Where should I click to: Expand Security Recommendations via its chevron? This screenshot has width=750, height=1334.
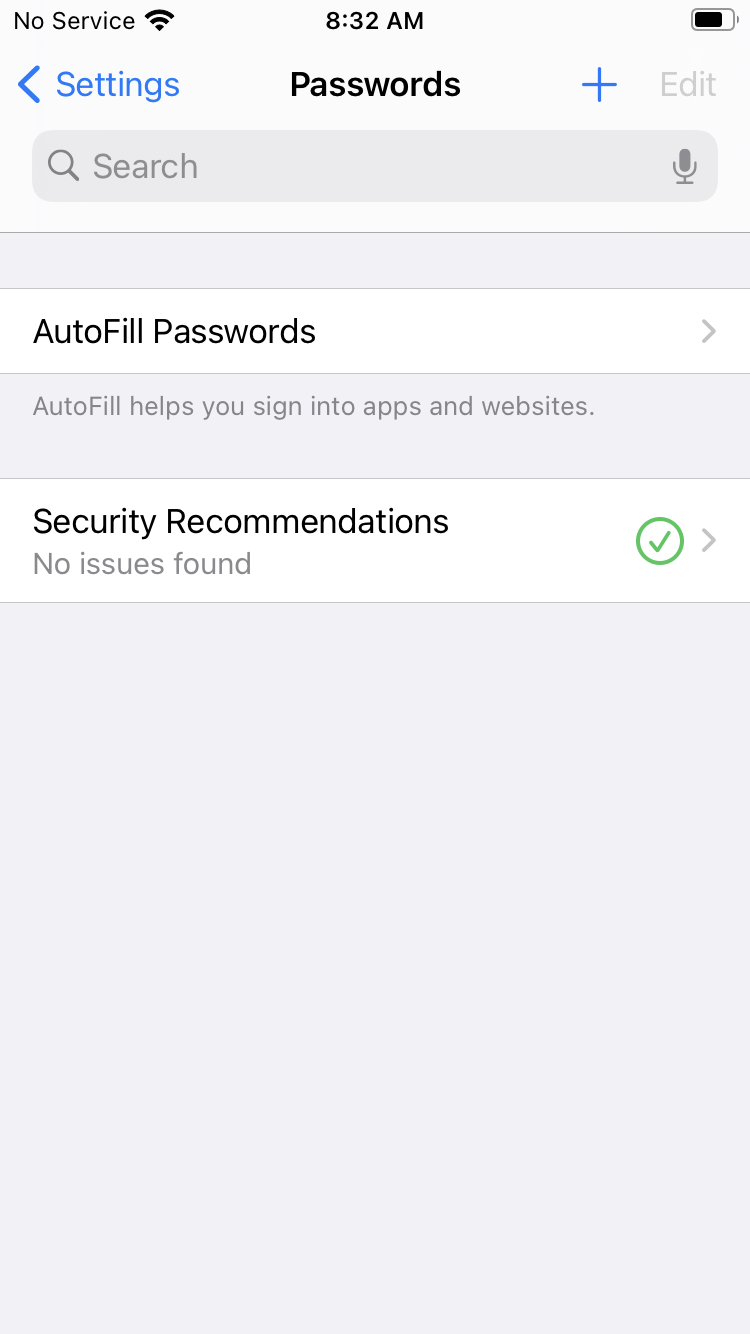pyautogui.click(x=709, y=540)
